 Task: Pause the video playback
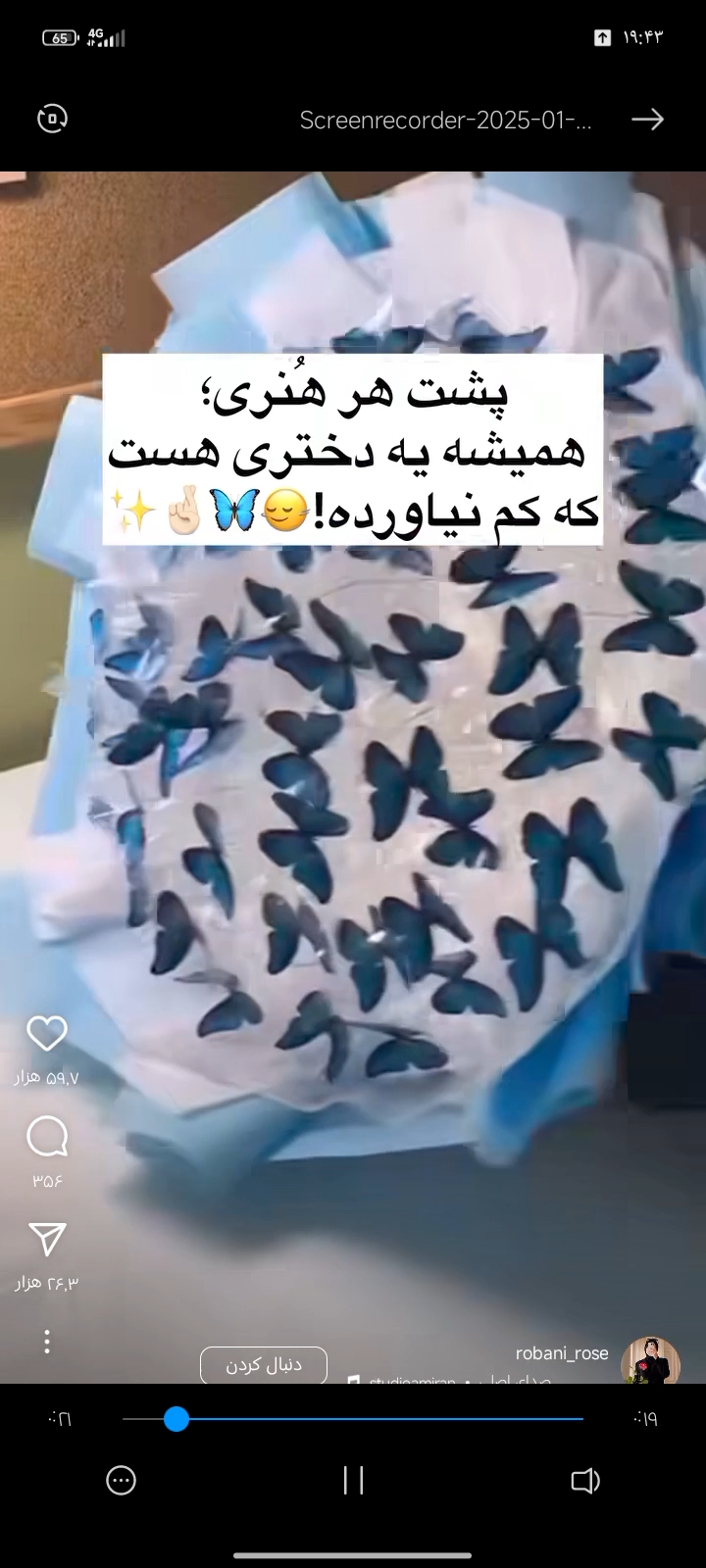353,1480
